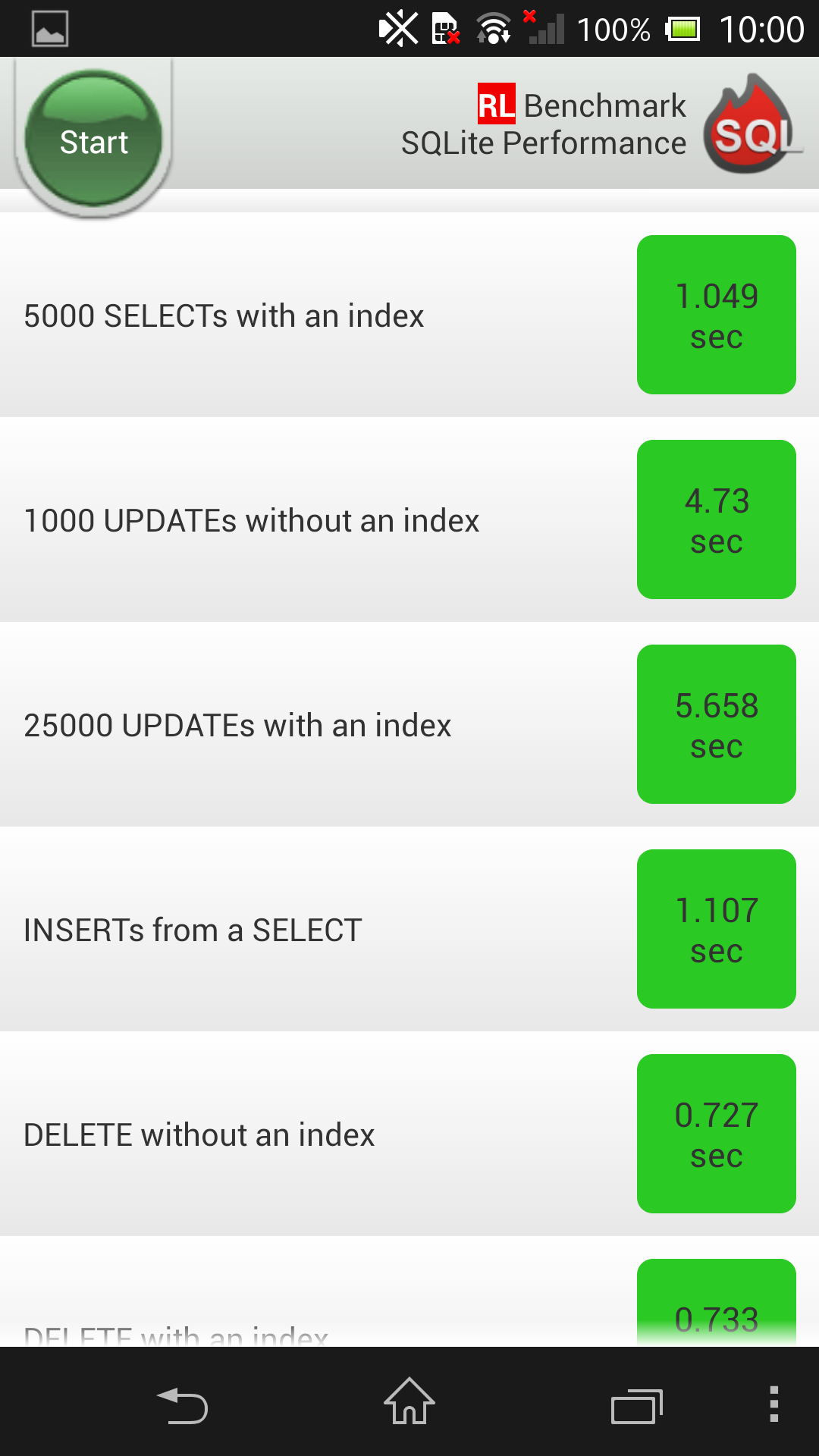Viewport: 819px width, 1456px height.
Task: Return to the home screen
Action: [x=409, y=1401]
